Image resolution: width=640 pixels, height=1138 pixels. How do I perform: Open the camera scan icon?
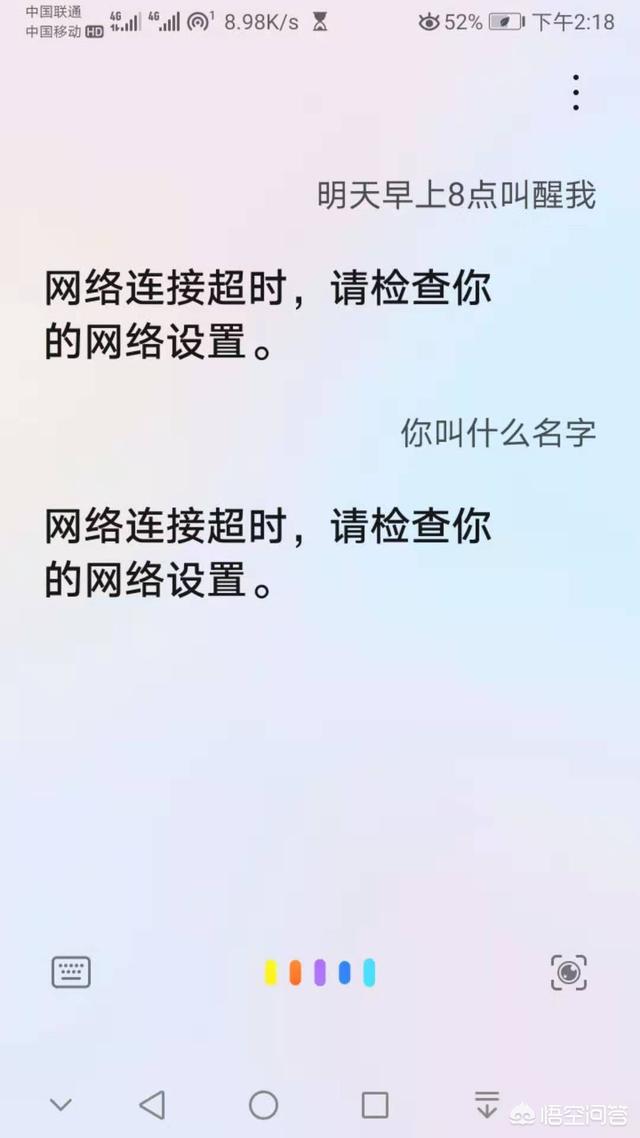(x=569, y=972)
